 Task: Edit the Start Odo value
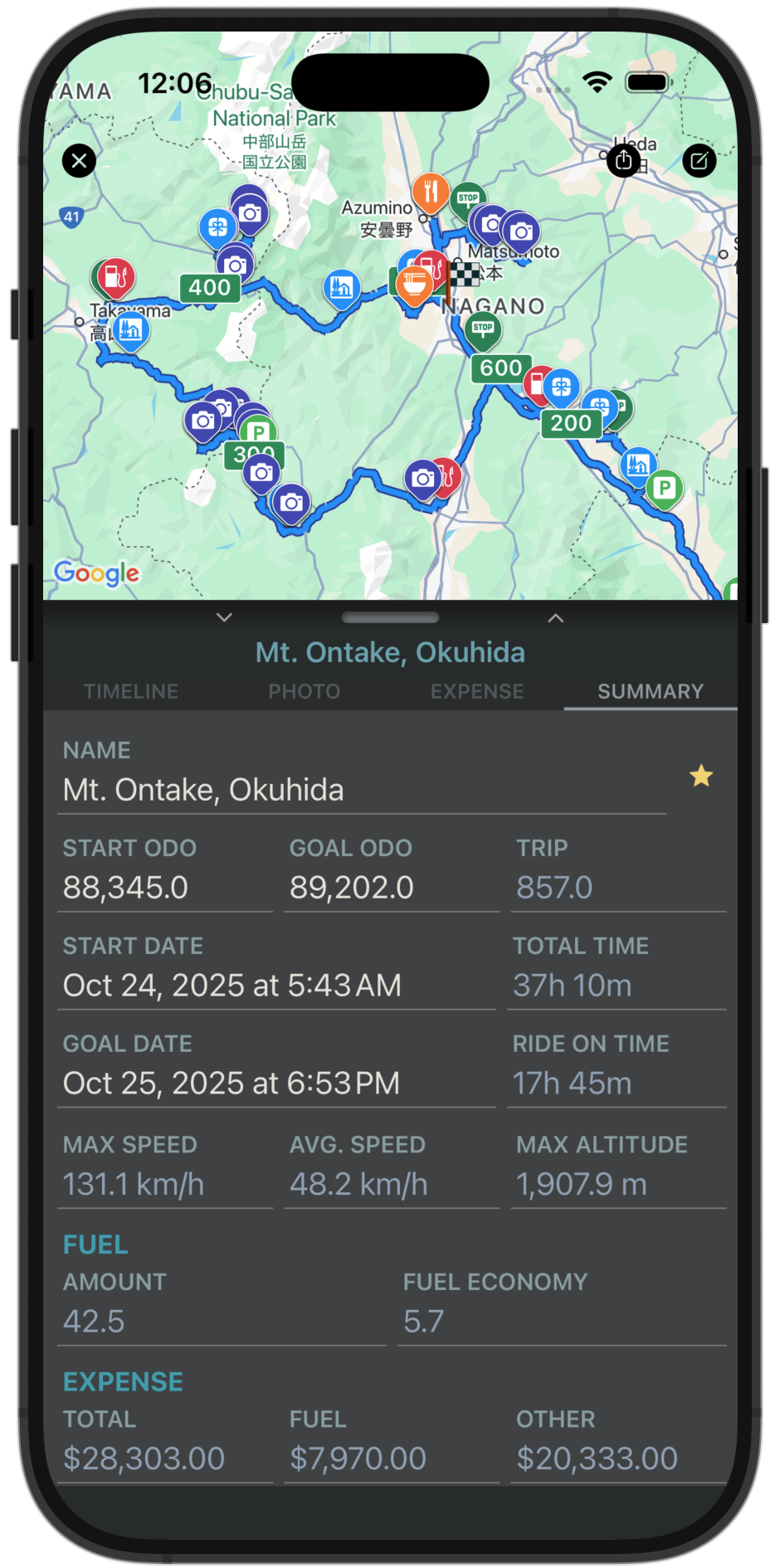(164, 888)
